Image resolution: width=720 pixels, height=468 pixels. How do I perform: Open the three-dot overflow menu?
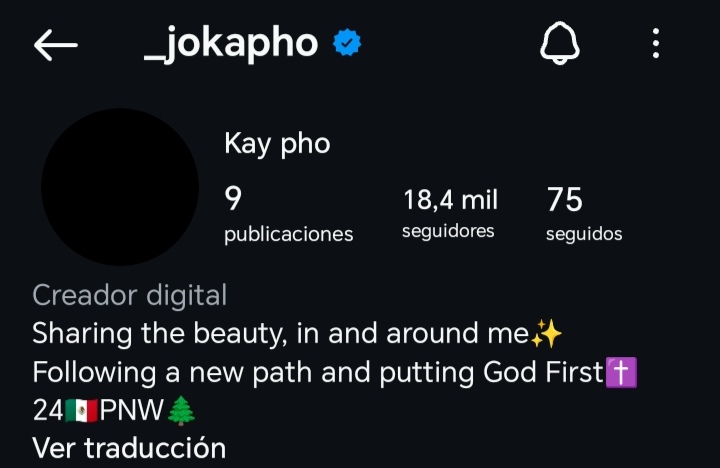[656, 44]
